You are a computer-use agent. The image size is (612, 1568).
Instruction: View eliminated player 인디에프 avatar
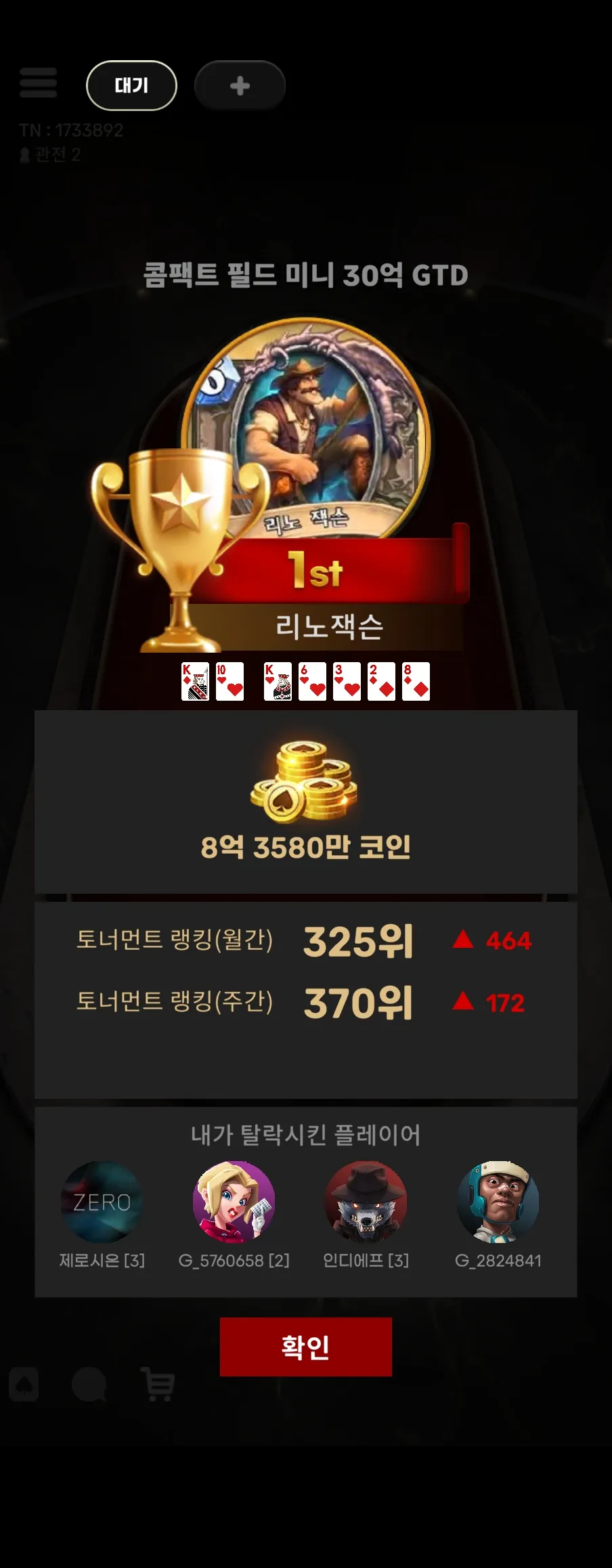tap(366, 1202)
